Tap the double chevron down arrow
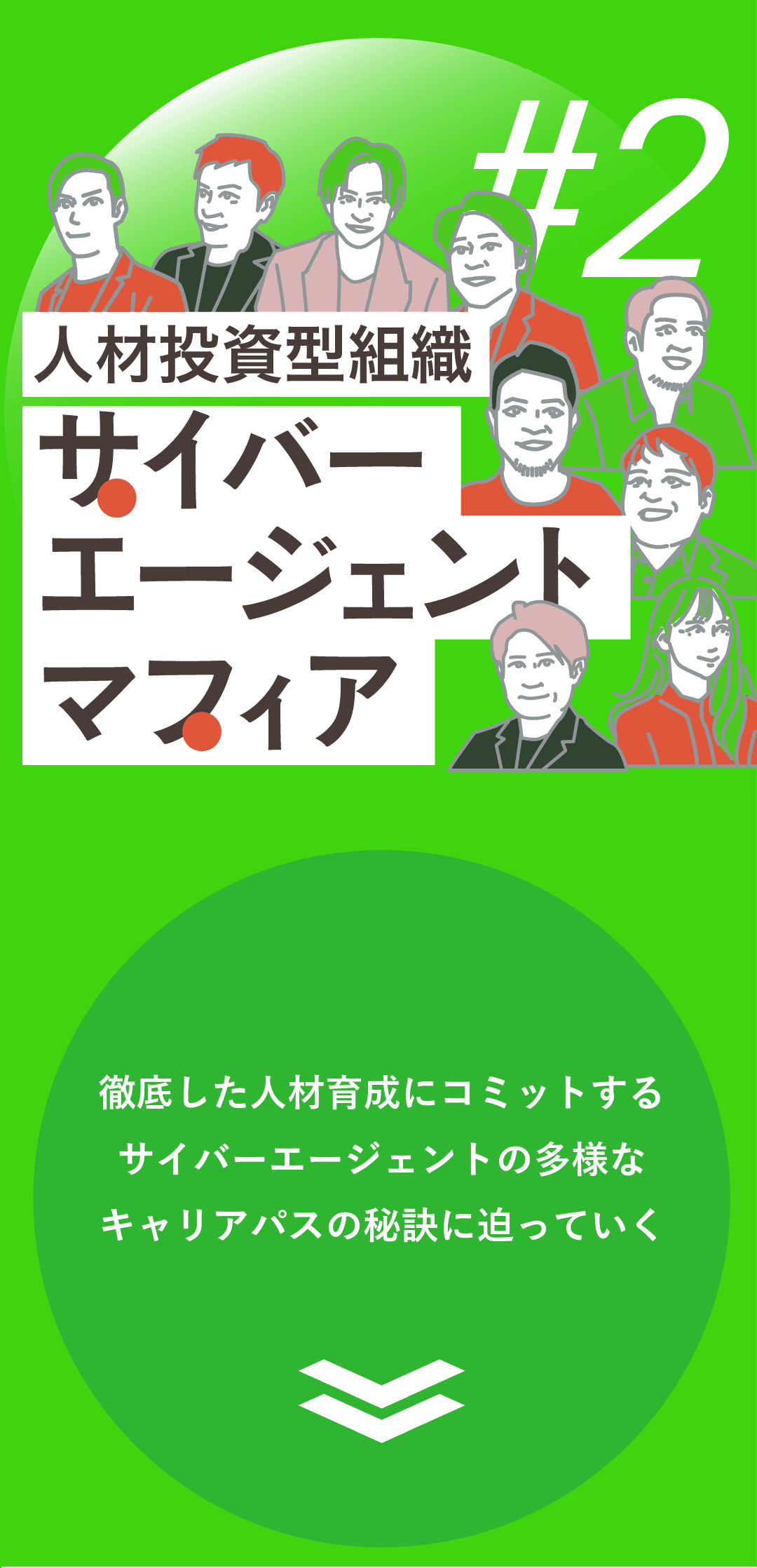757x1568 pixels. click(381, 1400)
